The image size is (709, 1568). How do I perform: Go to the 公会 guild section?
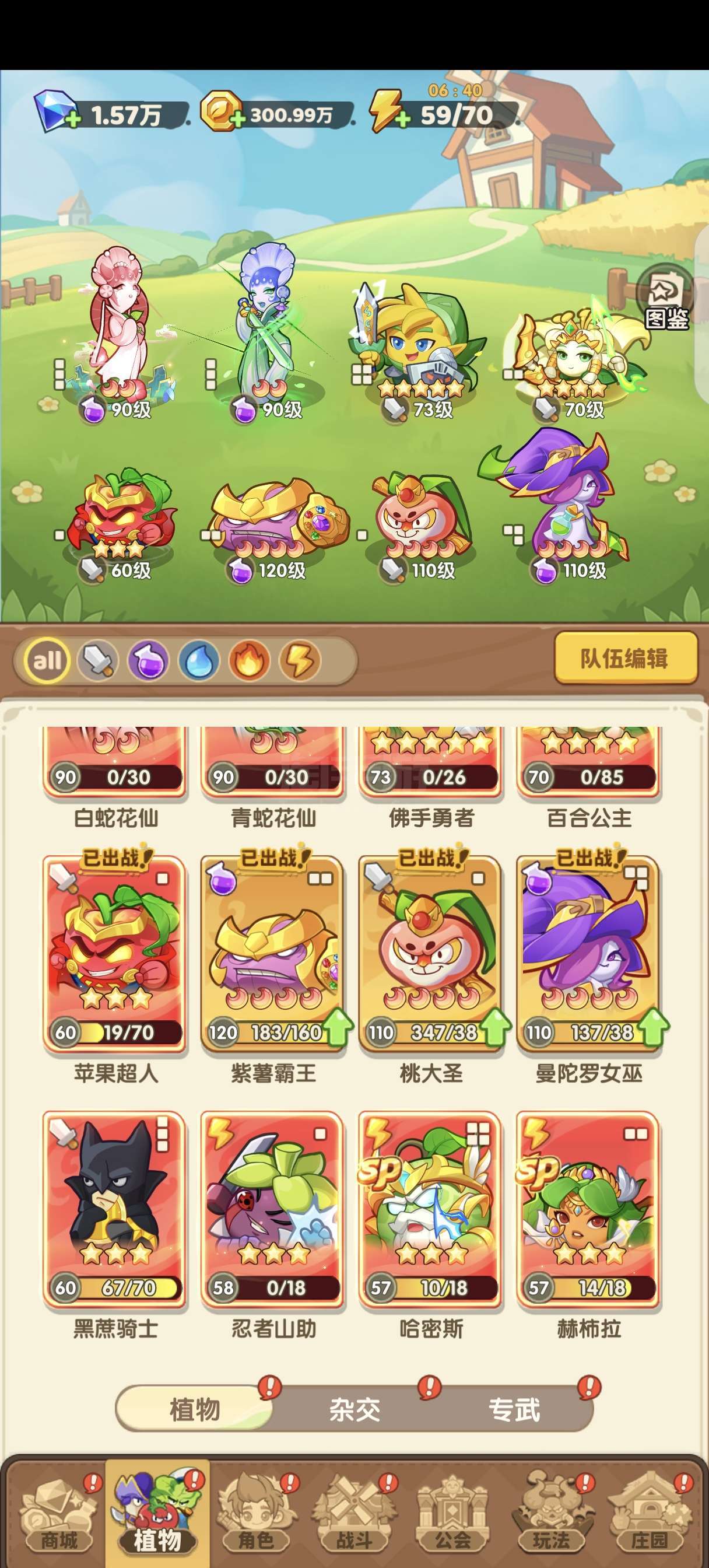coord(452,1515)
